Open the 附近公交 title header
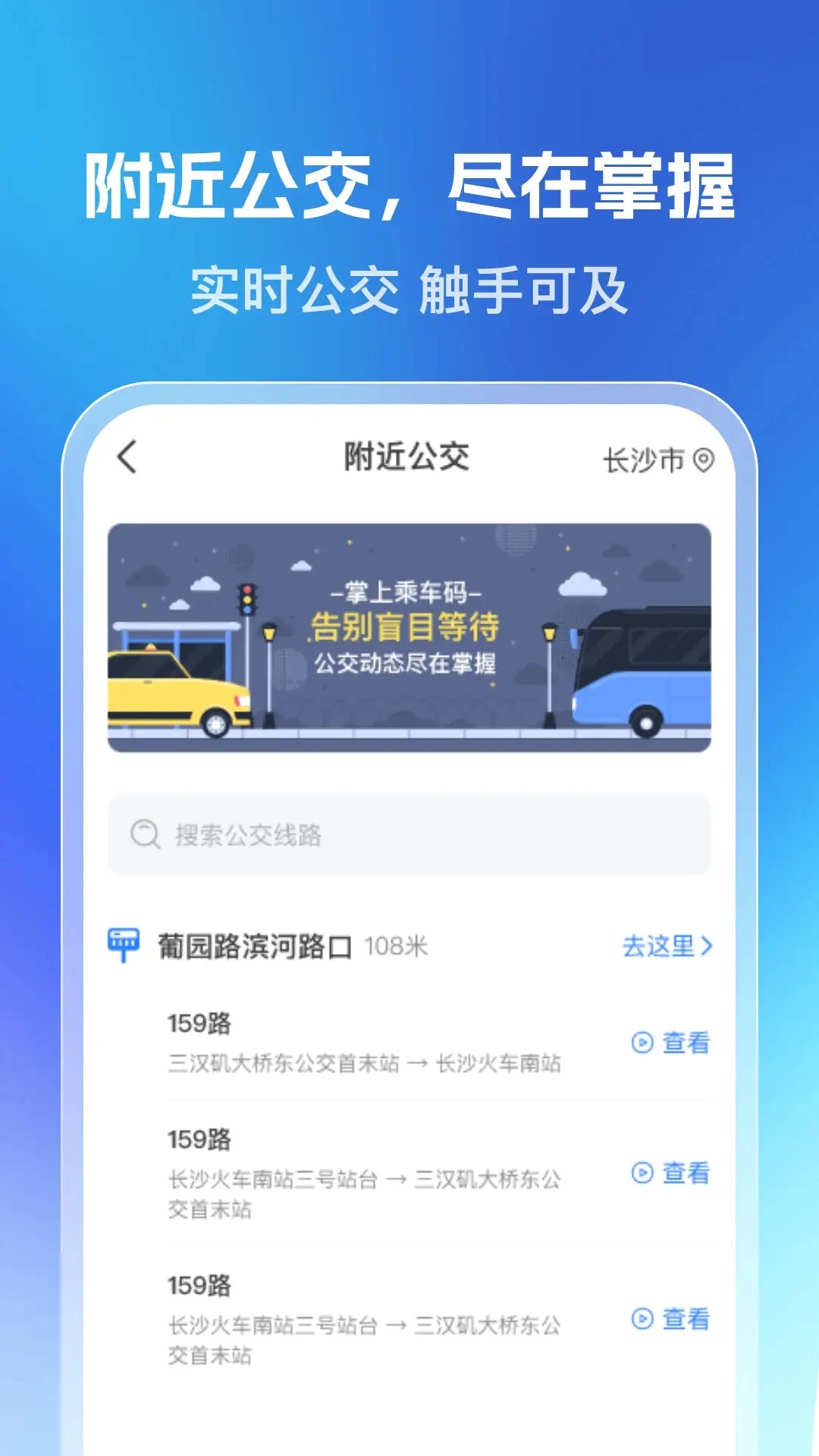 [x=407, y=453]
